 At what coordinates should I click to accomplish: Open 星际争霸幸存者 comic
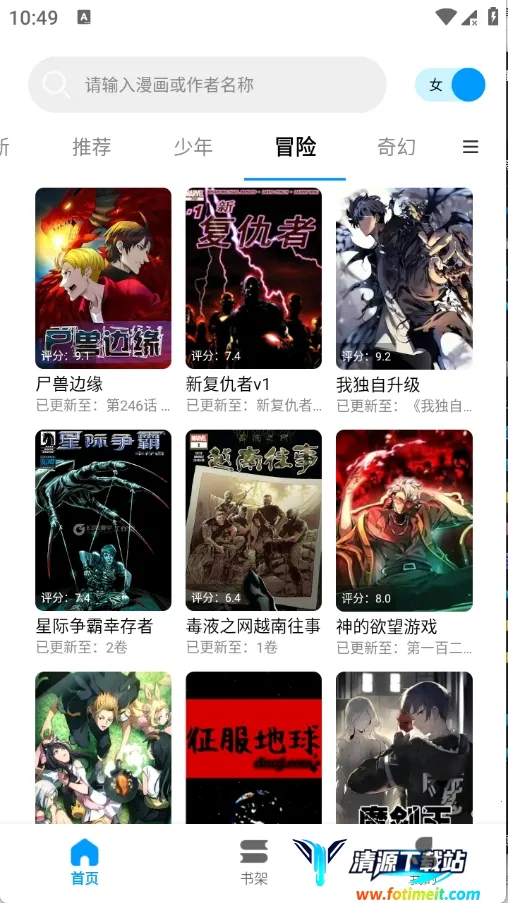click(x=103, y=520)
